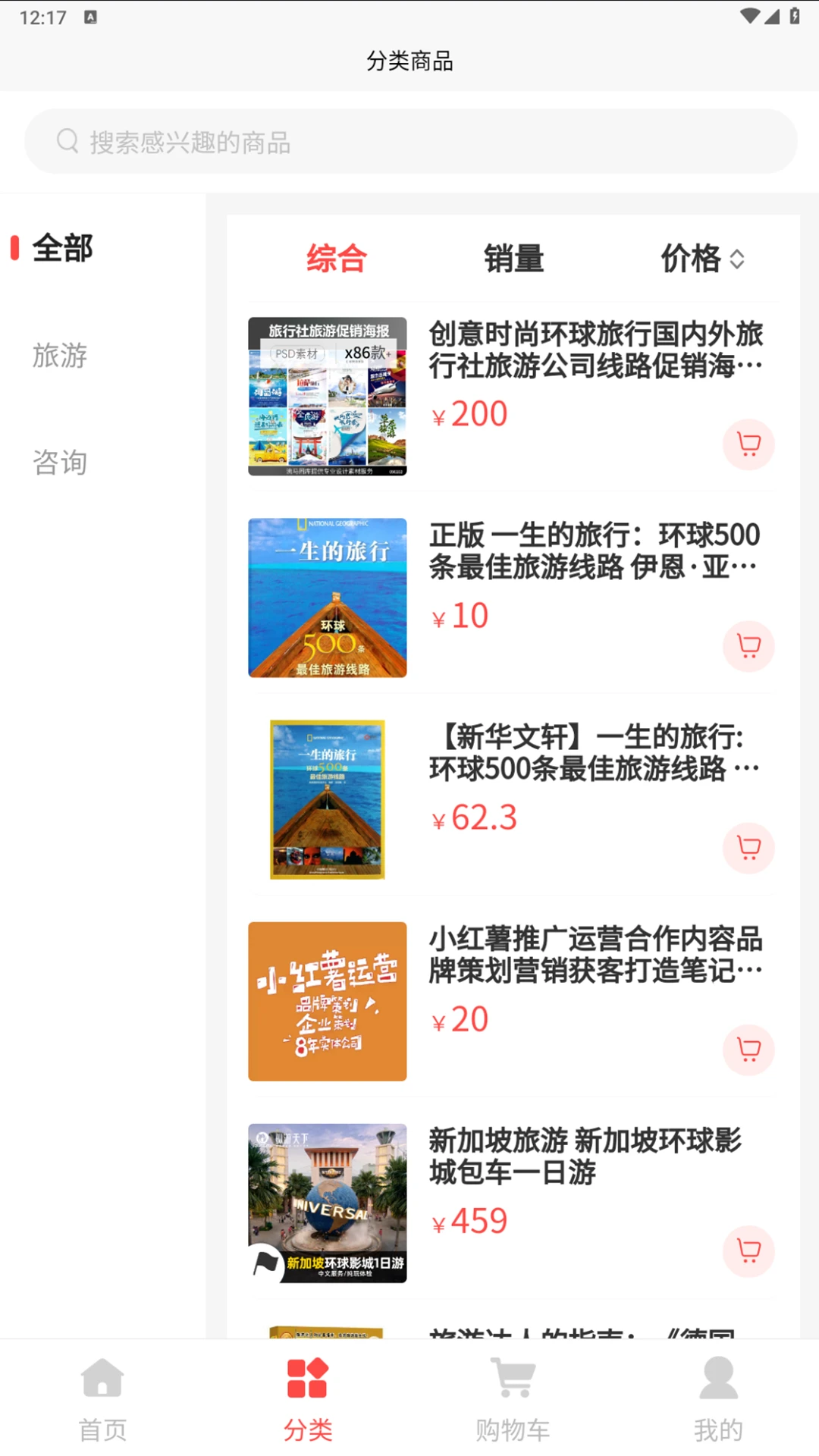Add the ¥10 一生的旅行 book to cart
Viewport: 819px width, 1456px height.
(x=748, y=646)
